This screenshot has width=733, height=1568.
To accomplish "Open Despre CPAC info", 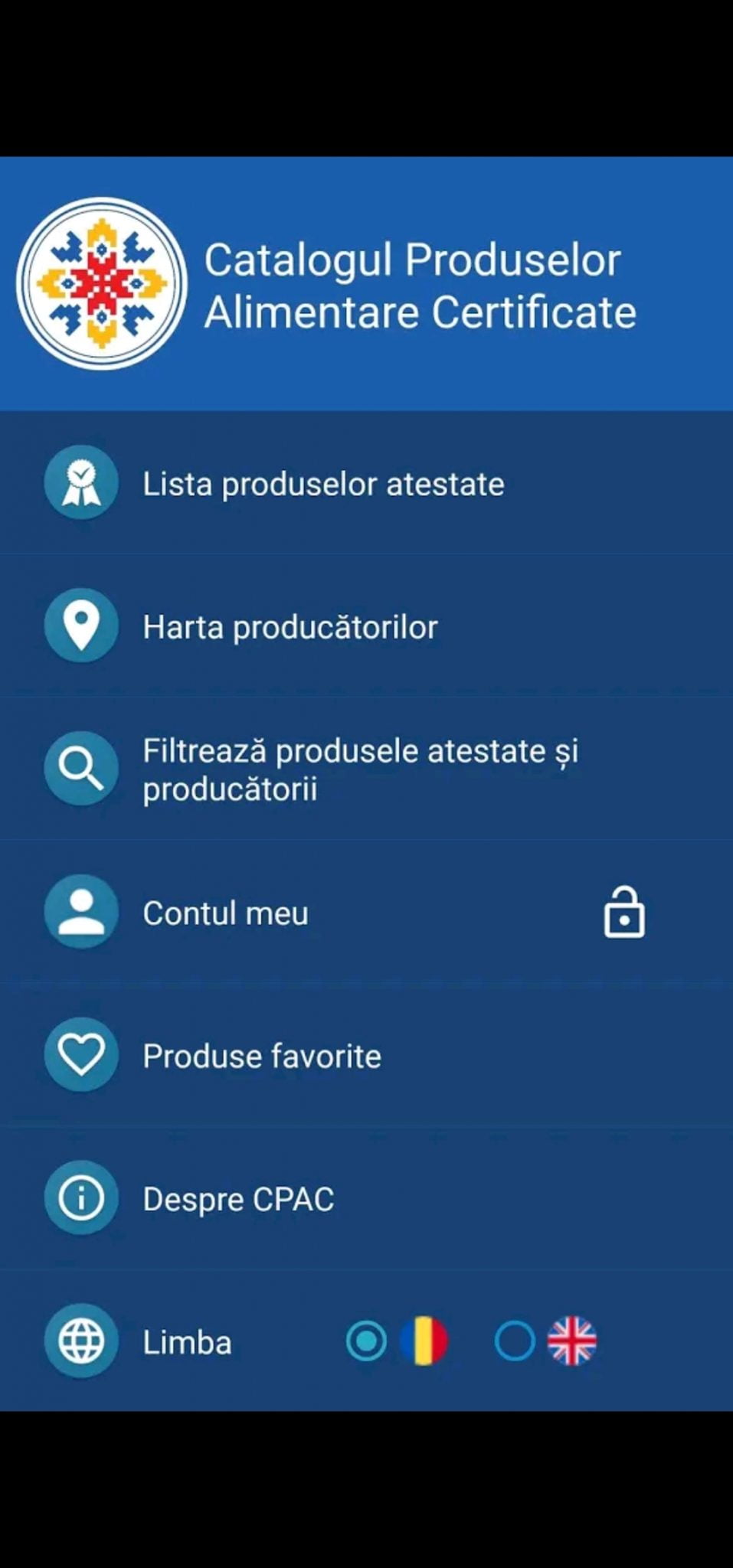I will click(x=238, y=1199).
